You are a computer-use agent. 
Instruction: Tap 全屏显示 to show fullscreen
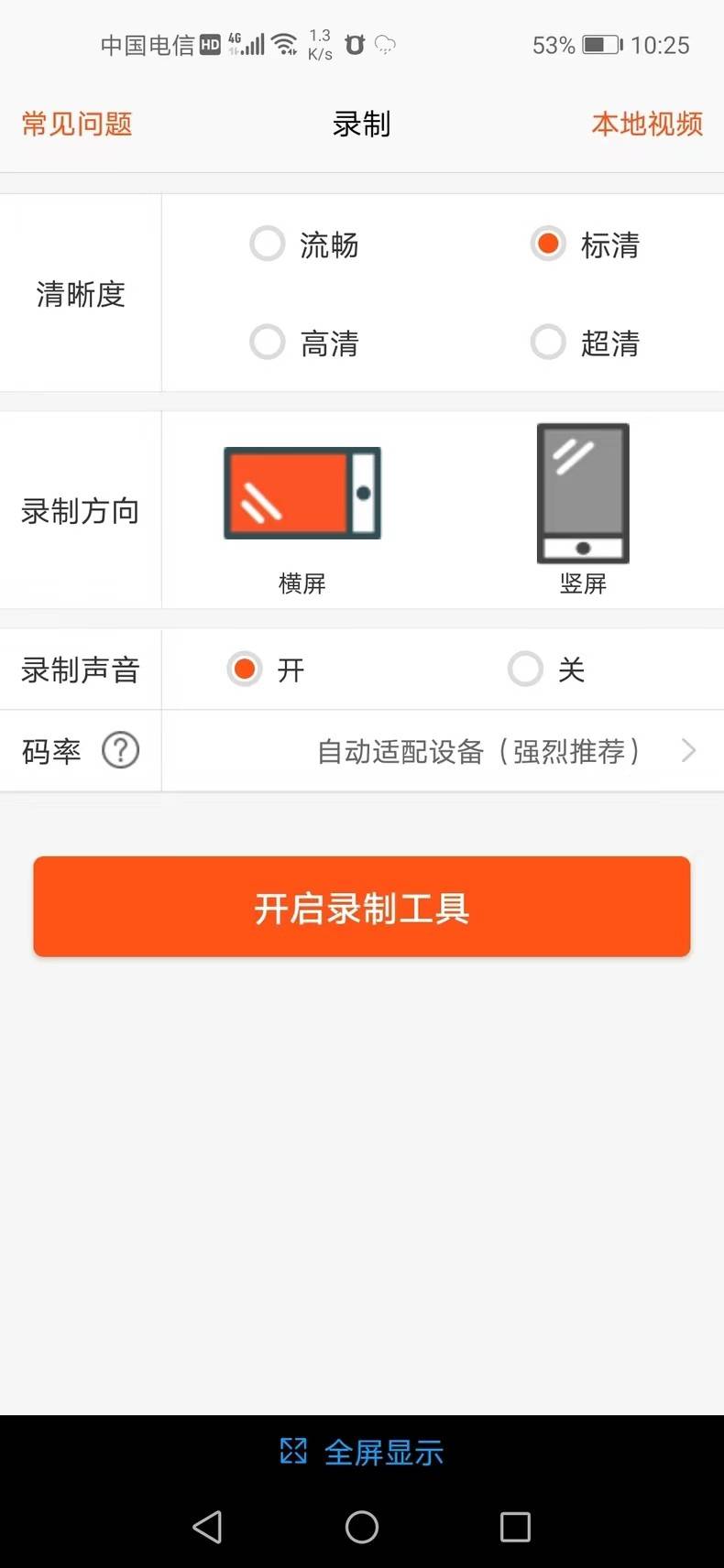[x=362, y=1452]
